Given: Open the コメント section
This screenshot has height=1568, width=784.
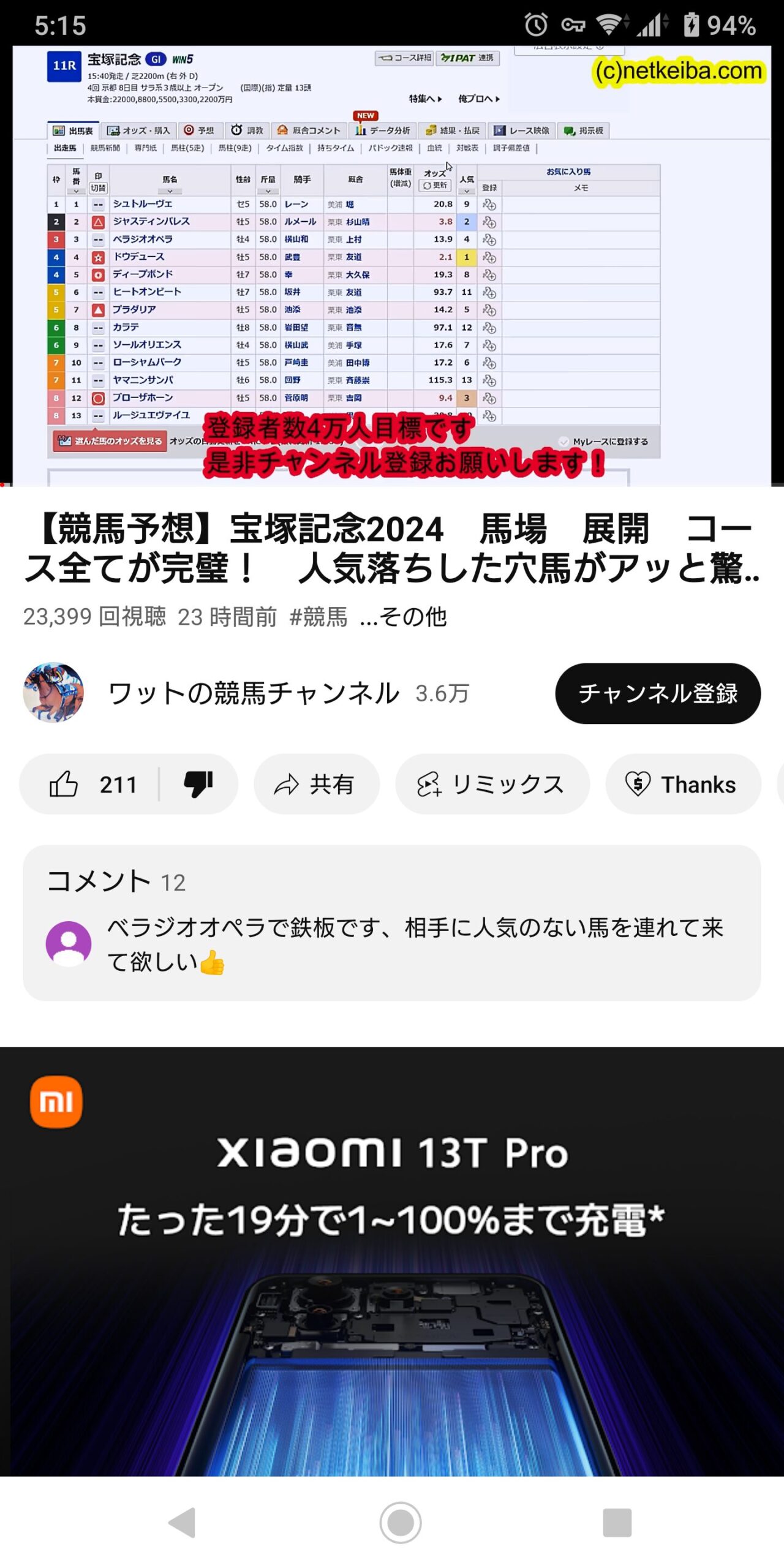Looking at the screenshot, I should [392, 923].
